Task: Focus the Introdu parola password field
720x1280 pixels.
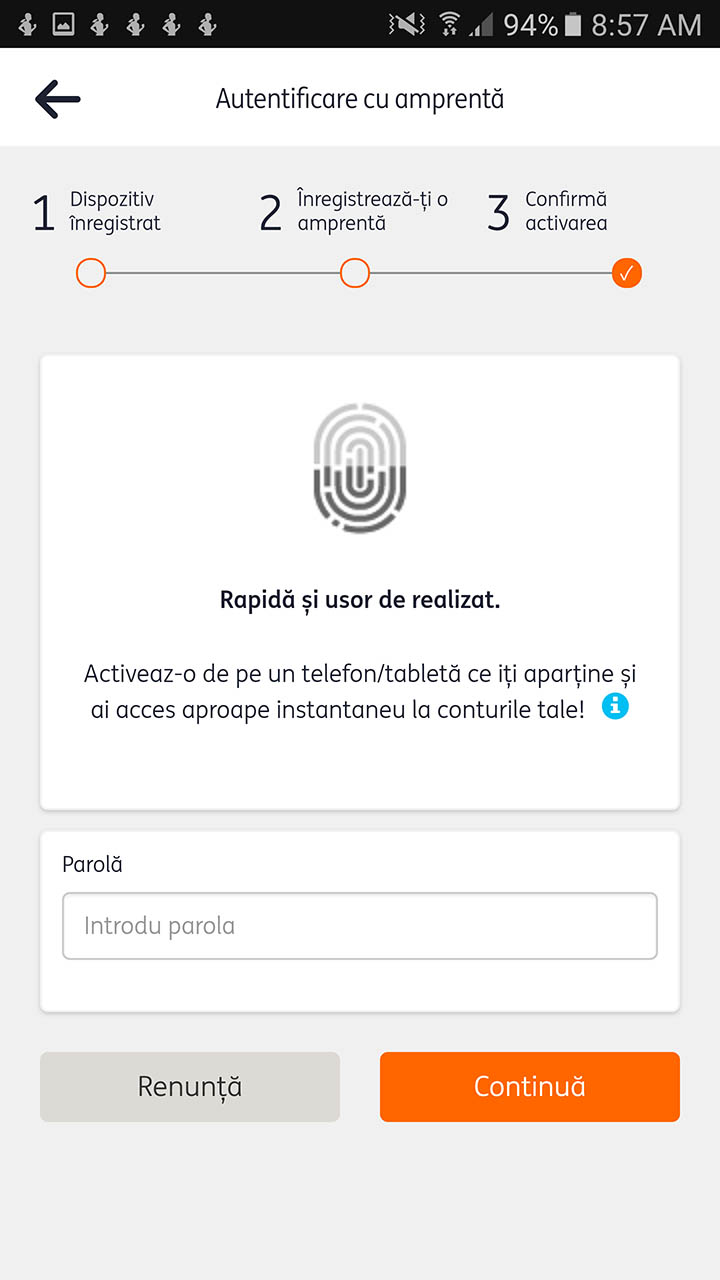Action: 360,926
